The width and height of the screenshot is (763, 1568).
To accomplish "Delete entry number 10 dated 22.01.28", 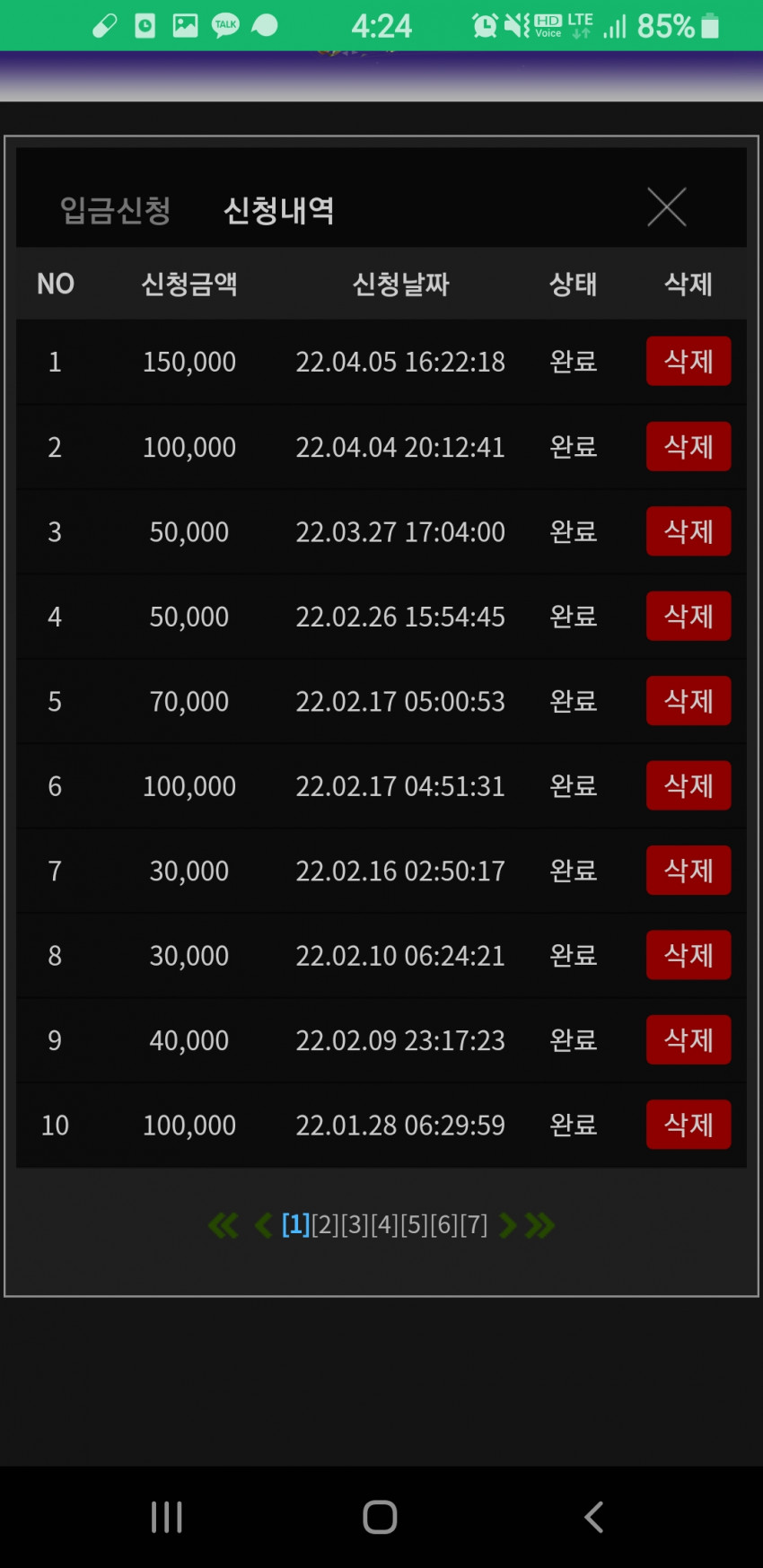I will [688, 1124].
